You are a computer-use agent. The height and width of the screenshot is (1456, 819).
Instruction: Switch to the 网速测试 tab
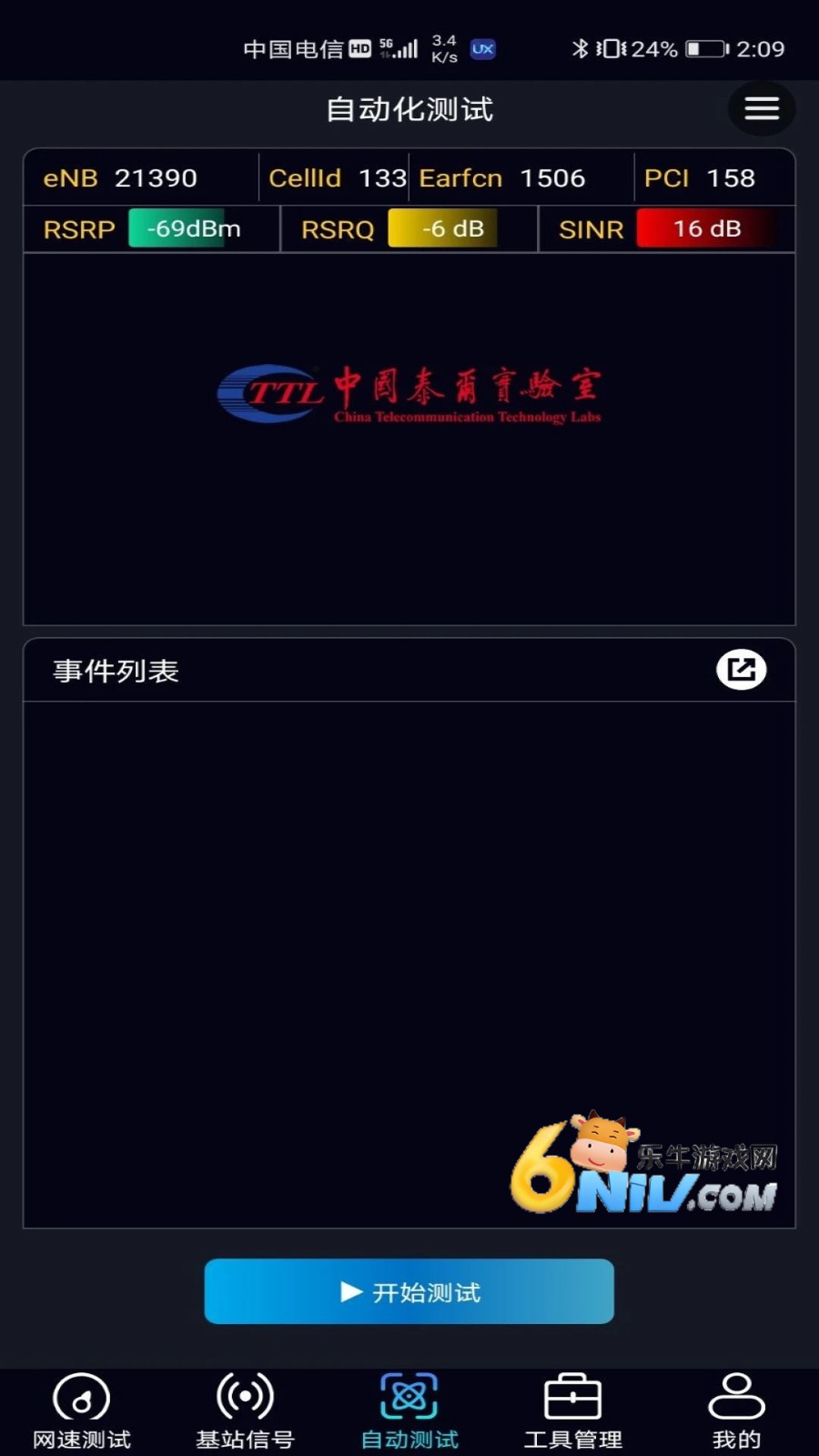tap(82, 1410)
